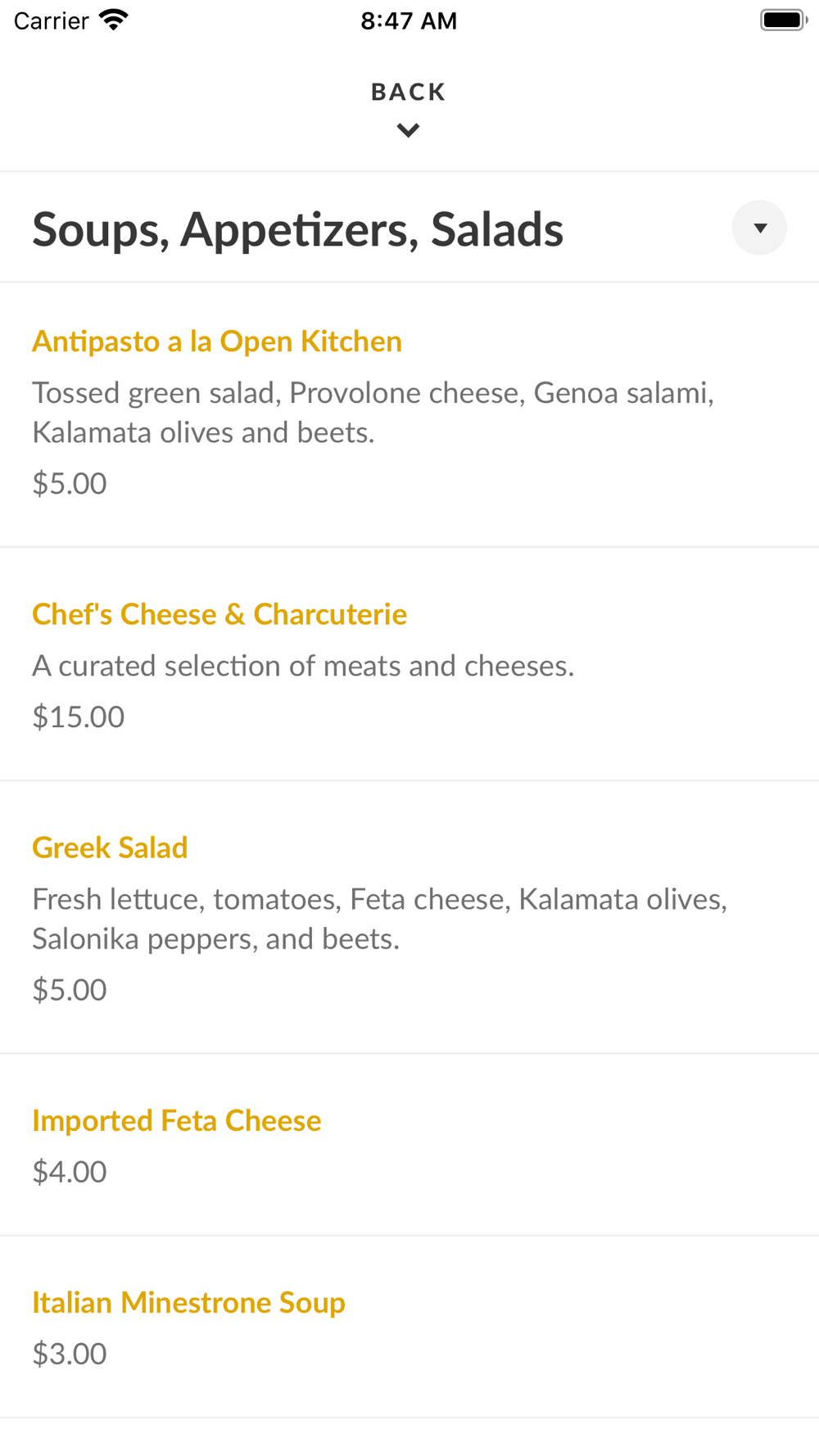Screen dimensions: 819x1456
Task: View Italian Minestrone Soup details
Action: [x=188, y=1302]
